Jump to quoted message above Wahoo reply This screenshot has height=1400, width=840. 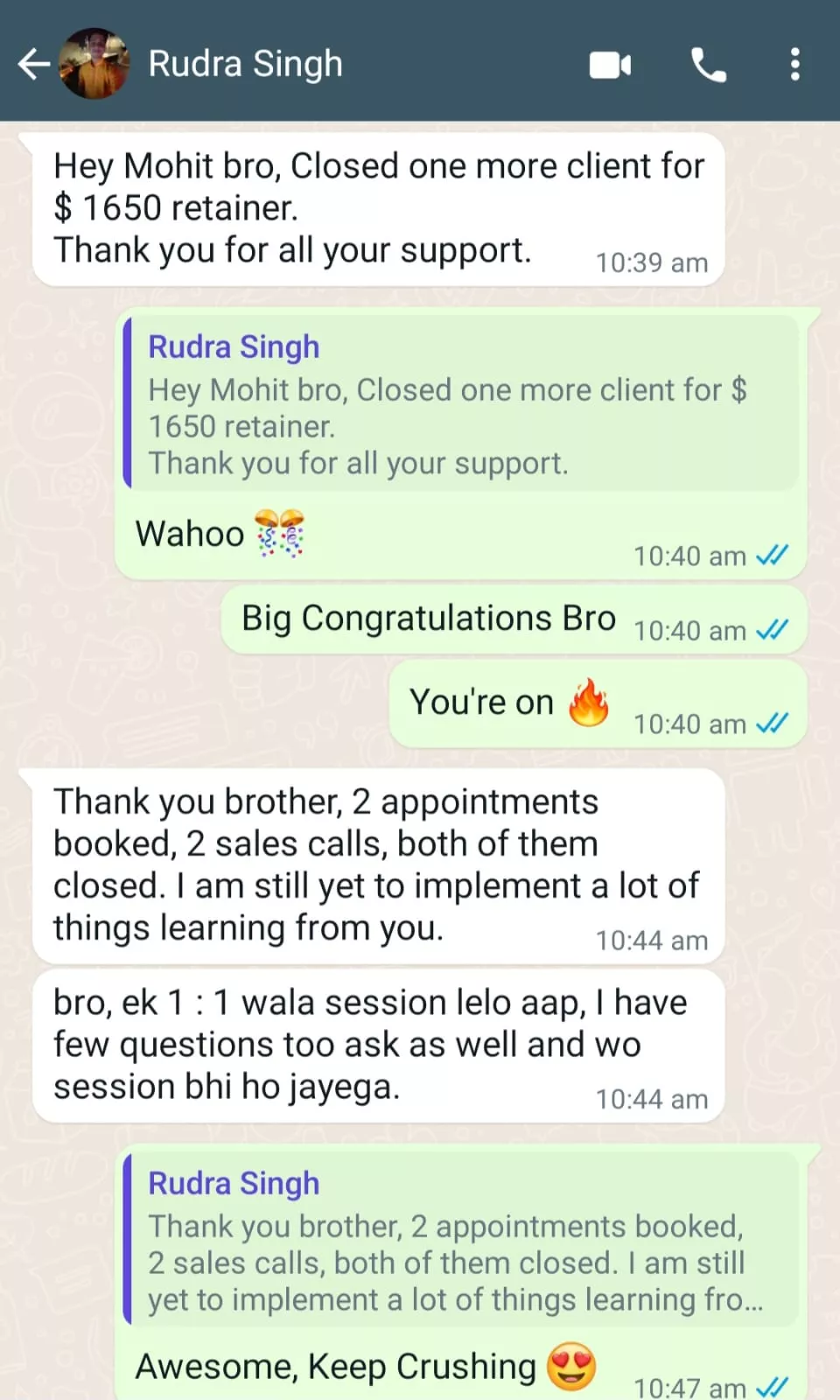point(459,404)
